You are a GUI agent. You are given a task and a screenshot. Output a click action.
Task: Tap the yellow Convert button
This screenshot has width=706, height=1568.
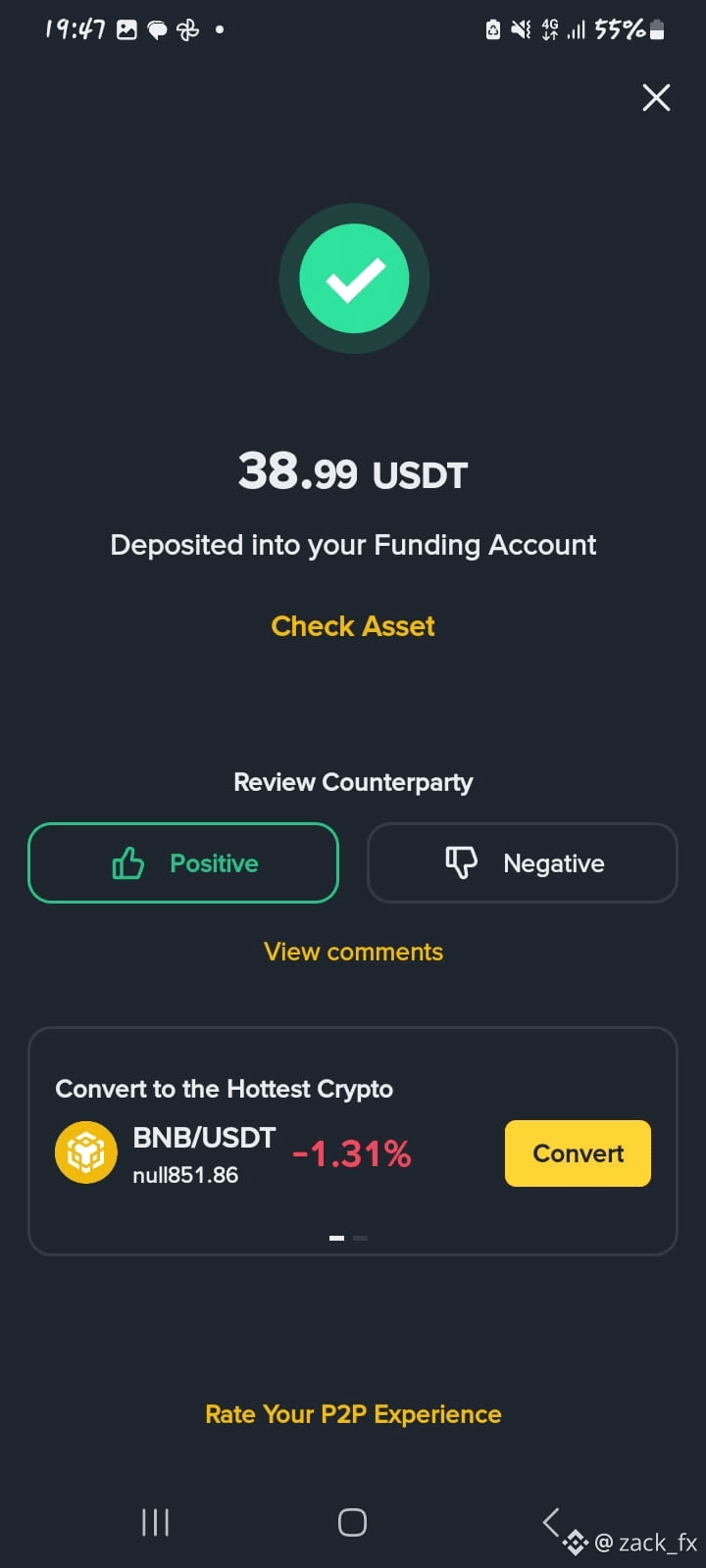pyautogui.click(x=578, y=1153)
